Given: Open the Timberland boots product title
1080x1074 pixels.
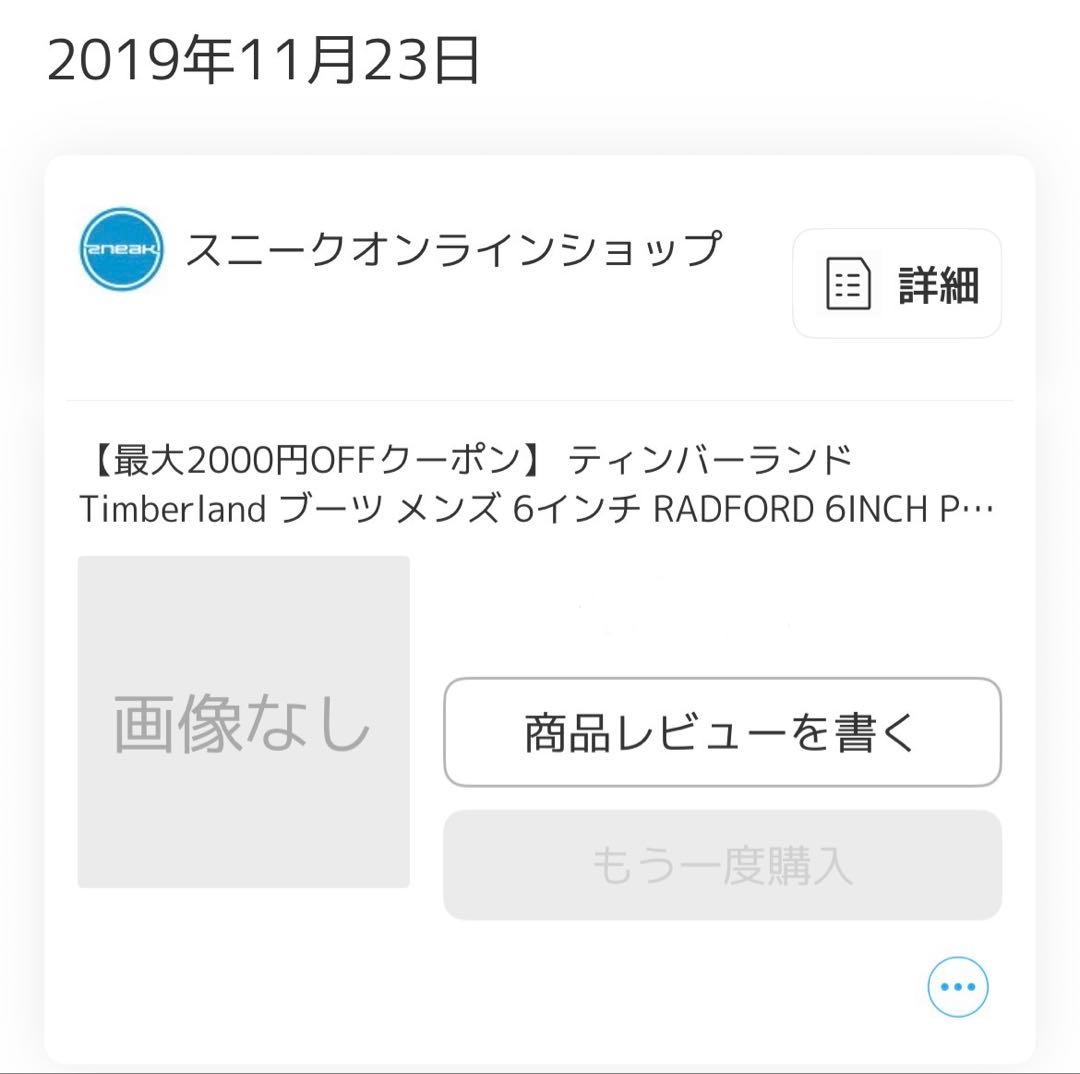Looking at the screenshot, I should click(x=536, y=484).
